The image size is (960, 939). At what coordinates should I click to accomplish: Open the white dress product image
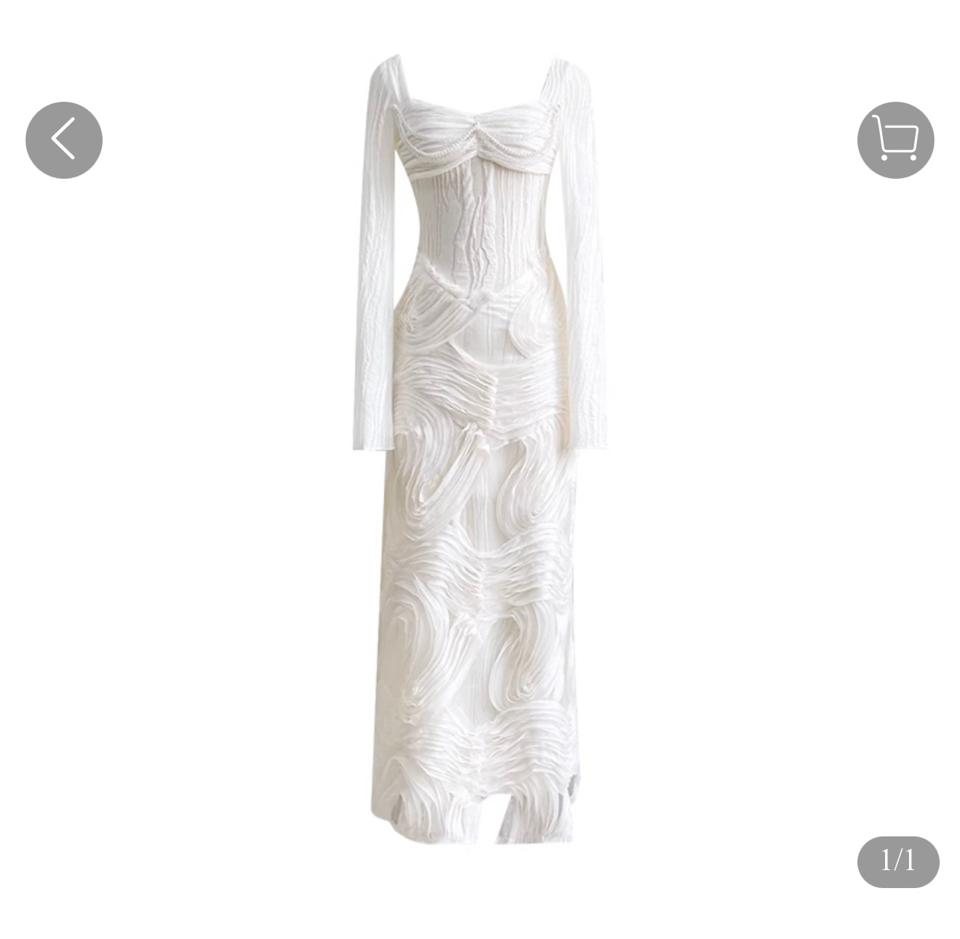tap(478, 450)
